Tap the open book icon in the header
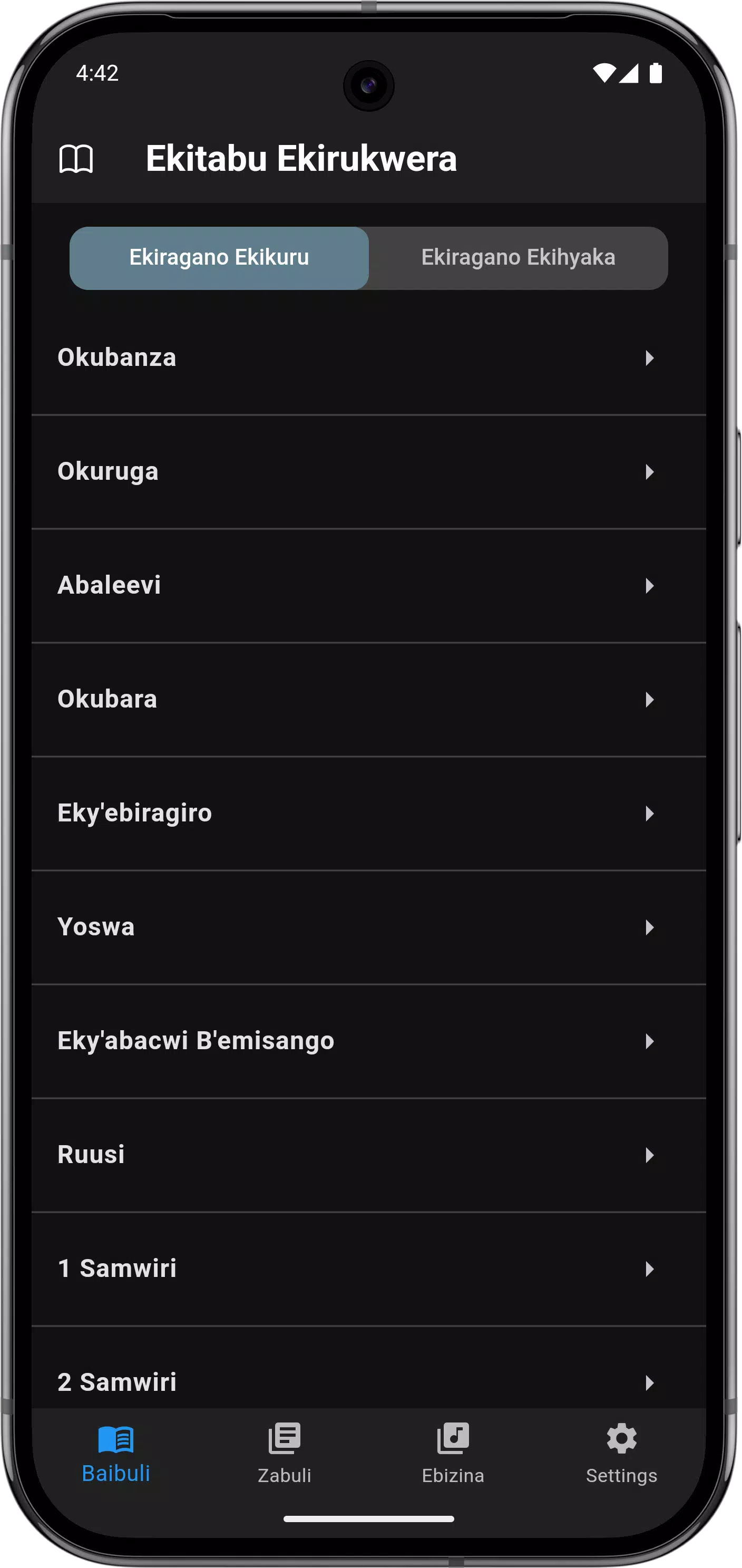Screen dimensions: 742x1568 pos(75,158)
